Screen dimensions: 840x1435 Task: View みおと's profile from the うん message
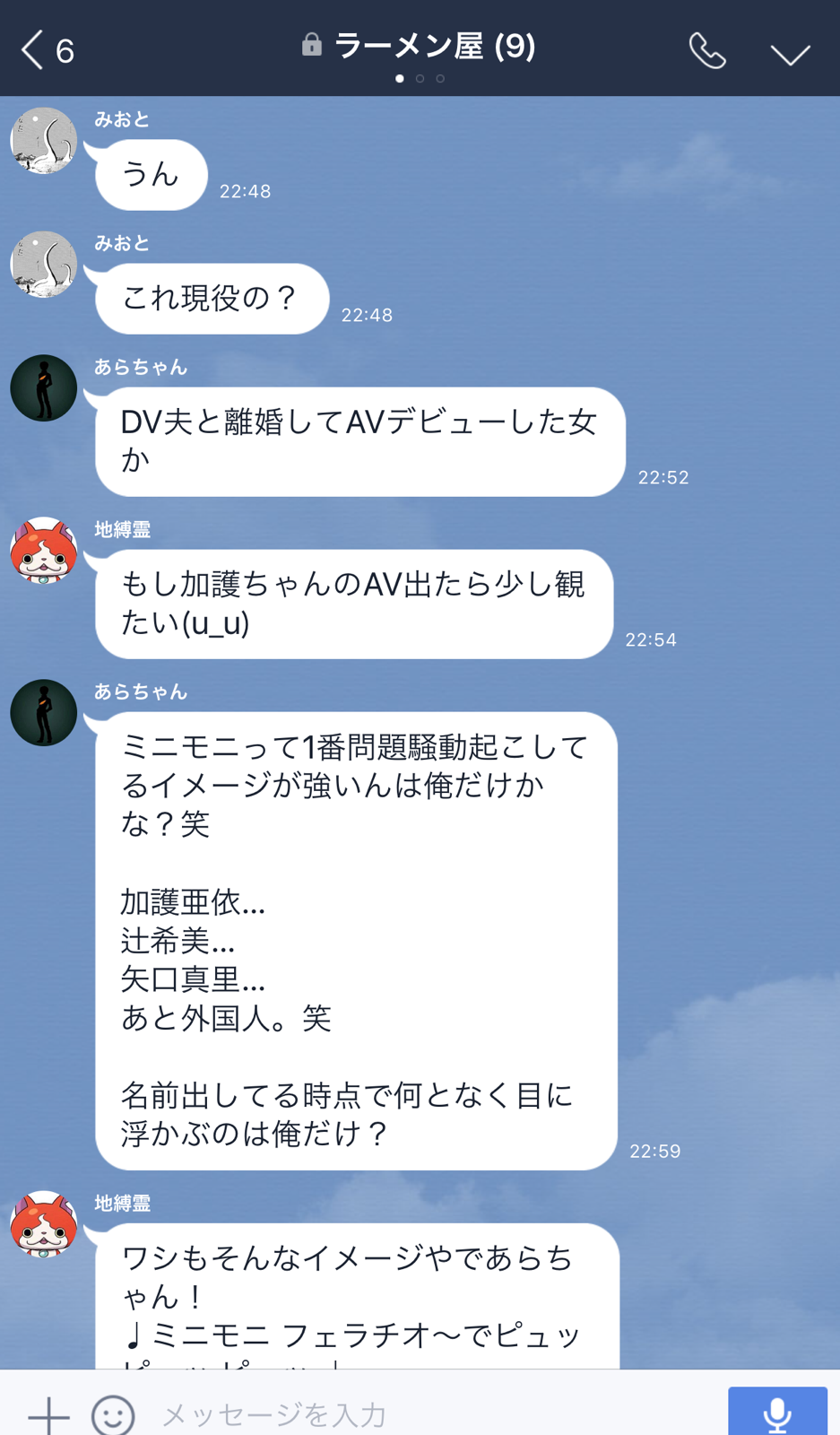(43, 141)
